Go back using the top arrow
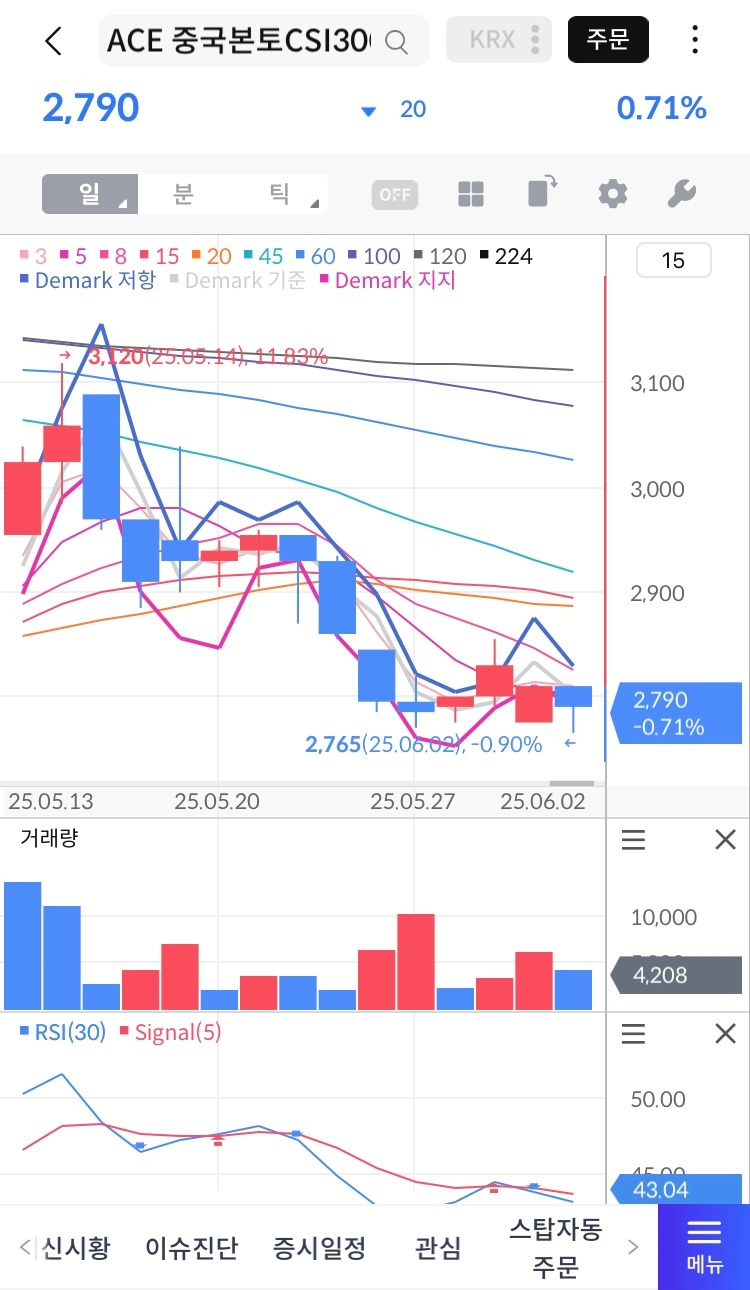This screenshot has width=750, height=1290. click(53, 41)
